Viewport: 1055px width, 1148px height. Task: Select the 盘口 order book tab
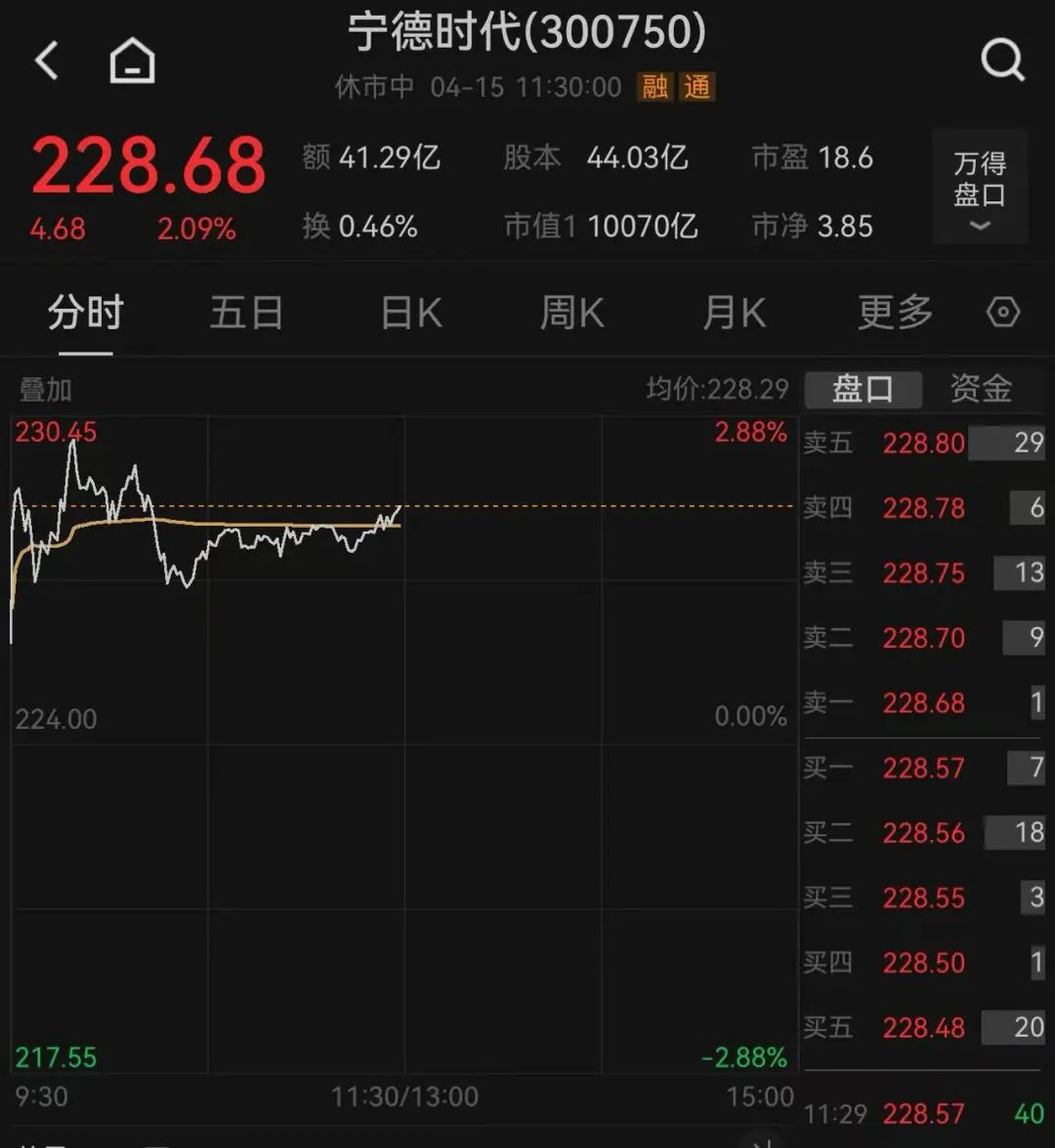point(863,389)
